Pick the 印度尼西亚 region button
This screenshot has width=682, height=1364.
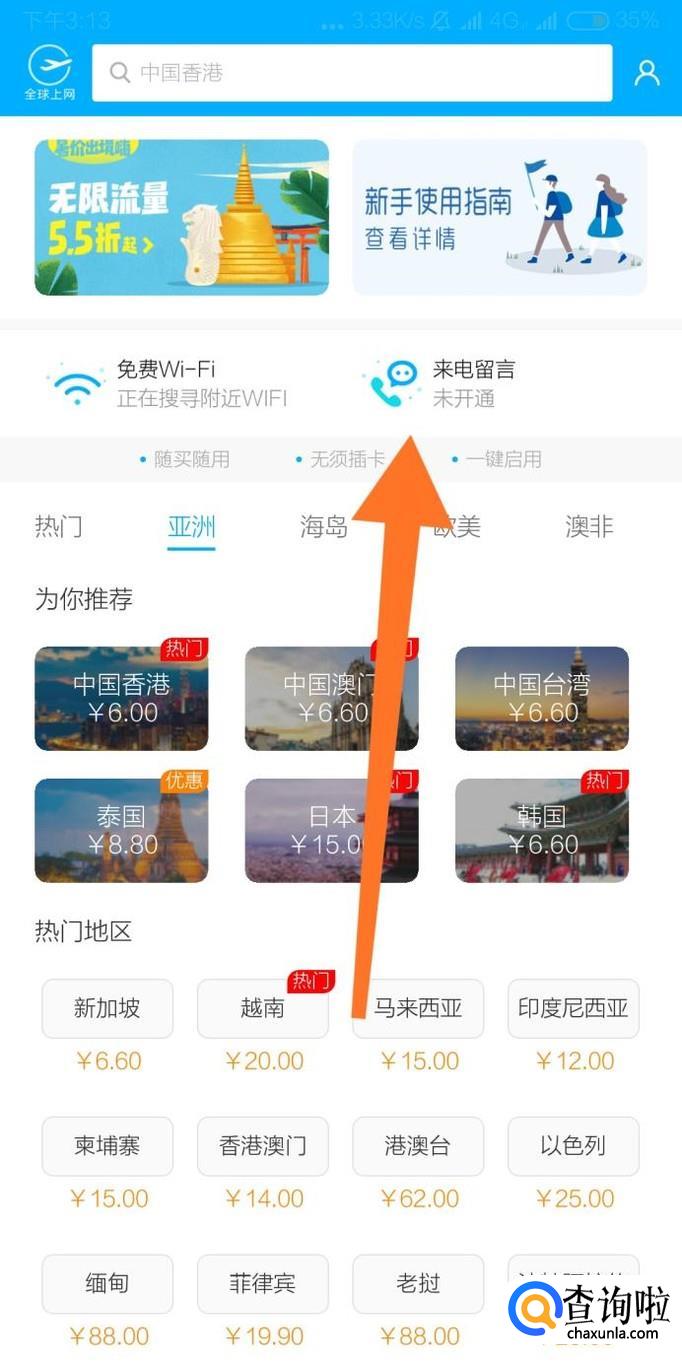tap(574, 1008)
